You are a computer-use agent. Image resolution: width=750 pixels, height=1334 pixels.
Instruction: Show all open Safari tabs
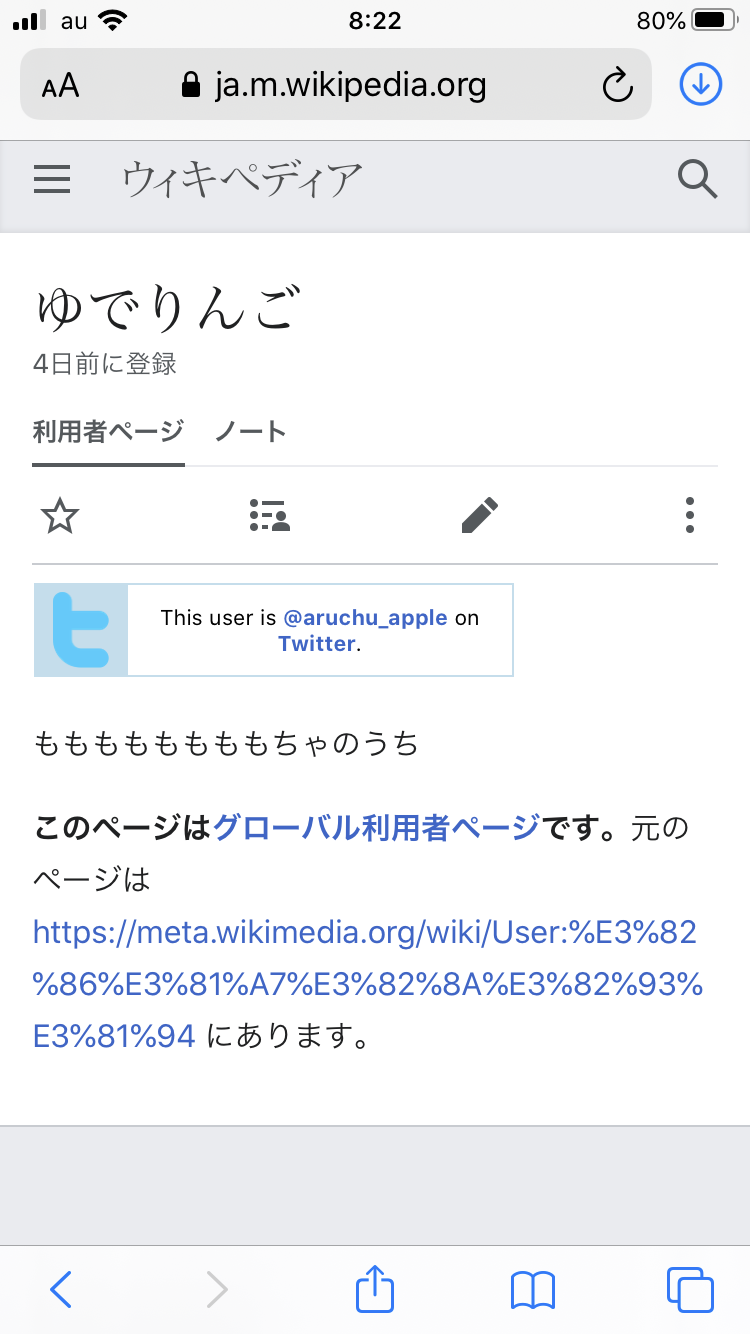click(689, 1289)
